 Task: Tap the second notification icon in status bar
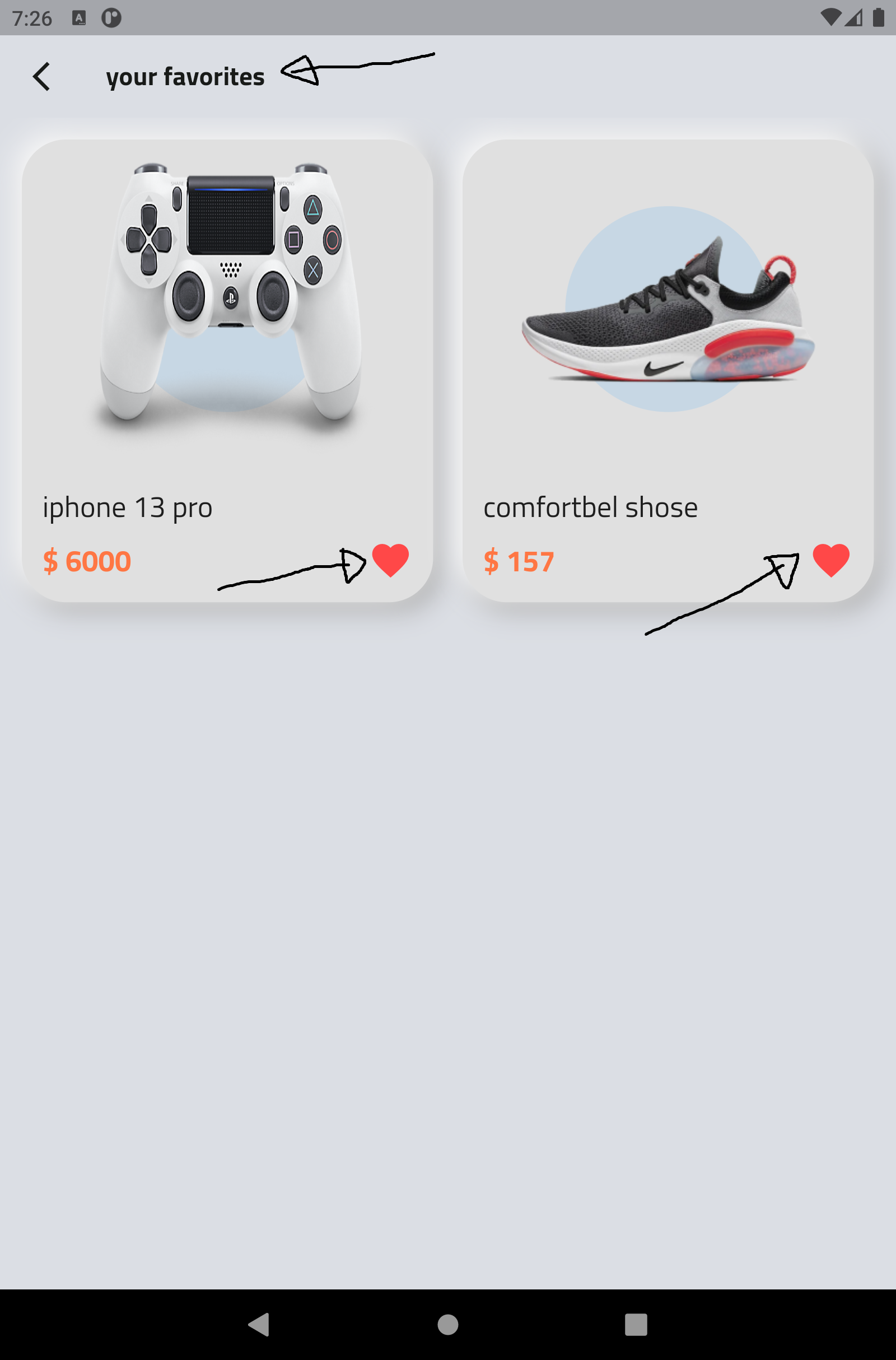click(112, 17)
